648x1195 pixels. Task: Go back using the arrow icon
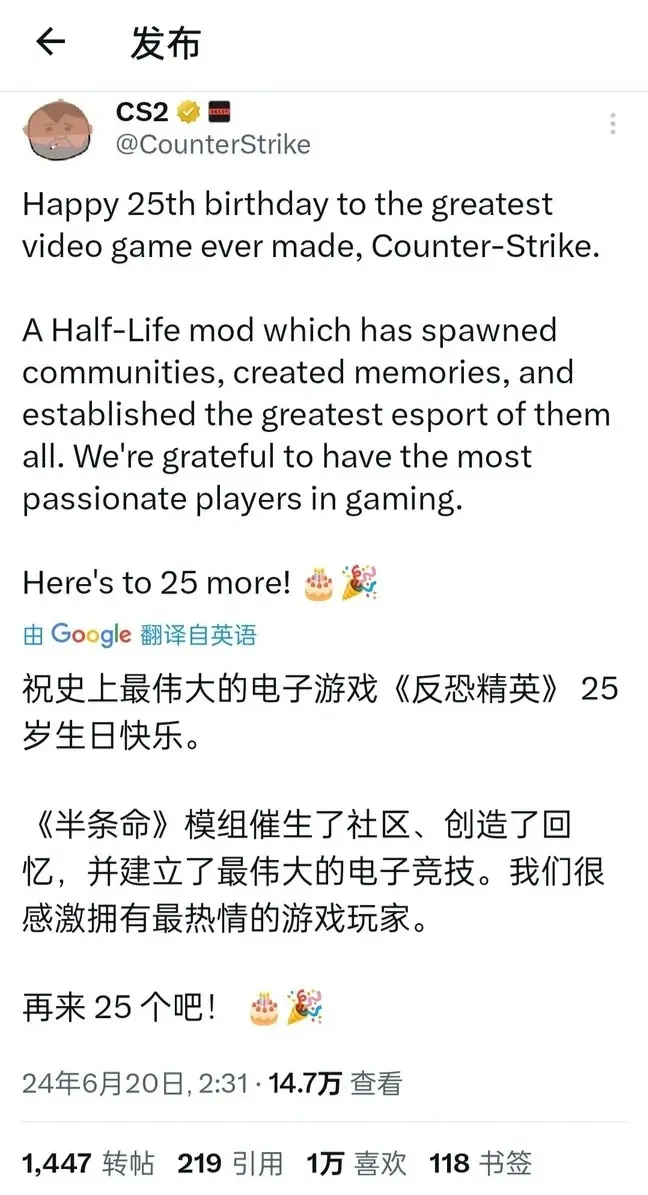50,42
